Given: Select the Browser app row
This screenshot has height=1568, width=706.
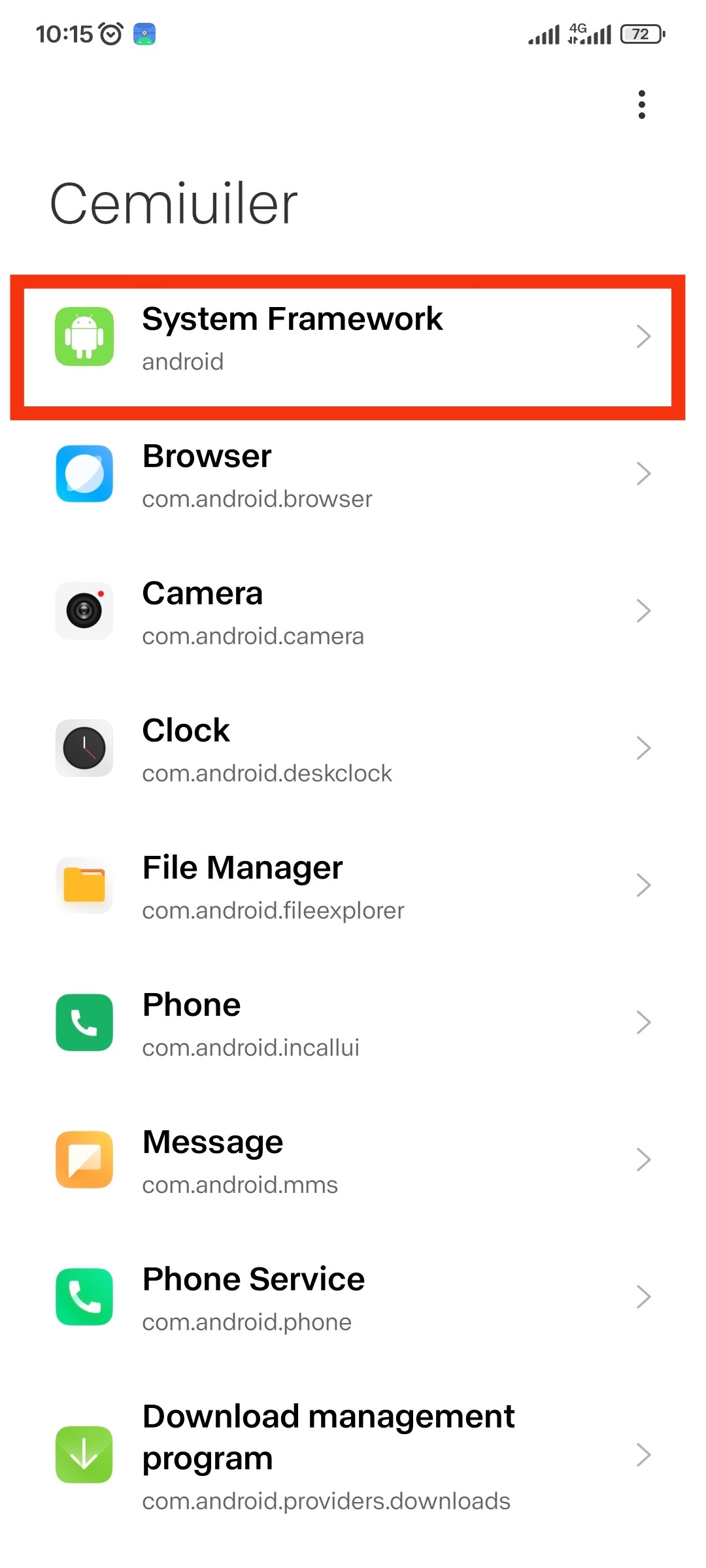Looking at the screenshot, I should coord(353,475).
